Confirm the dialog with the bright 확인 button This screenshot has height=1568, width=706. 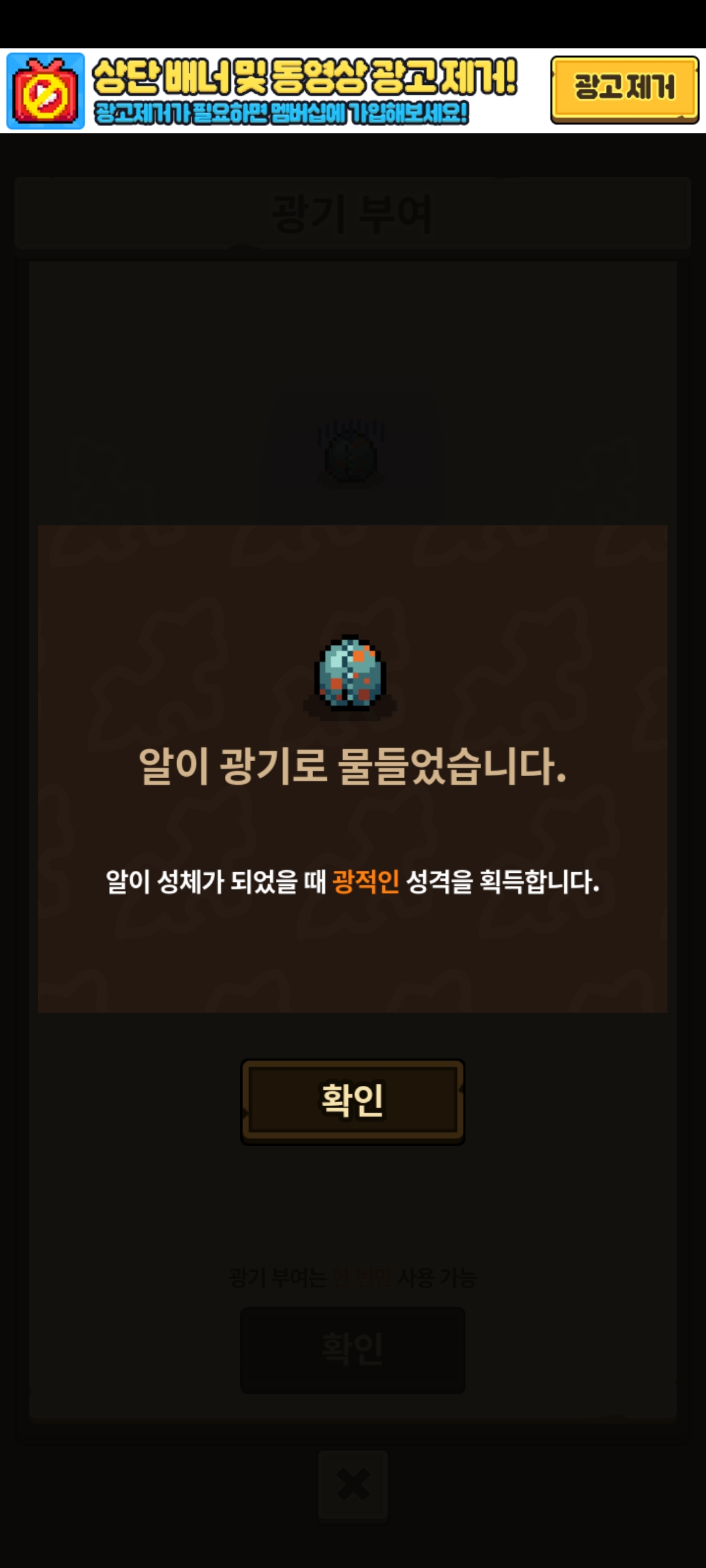click(x=353, y=1102)
